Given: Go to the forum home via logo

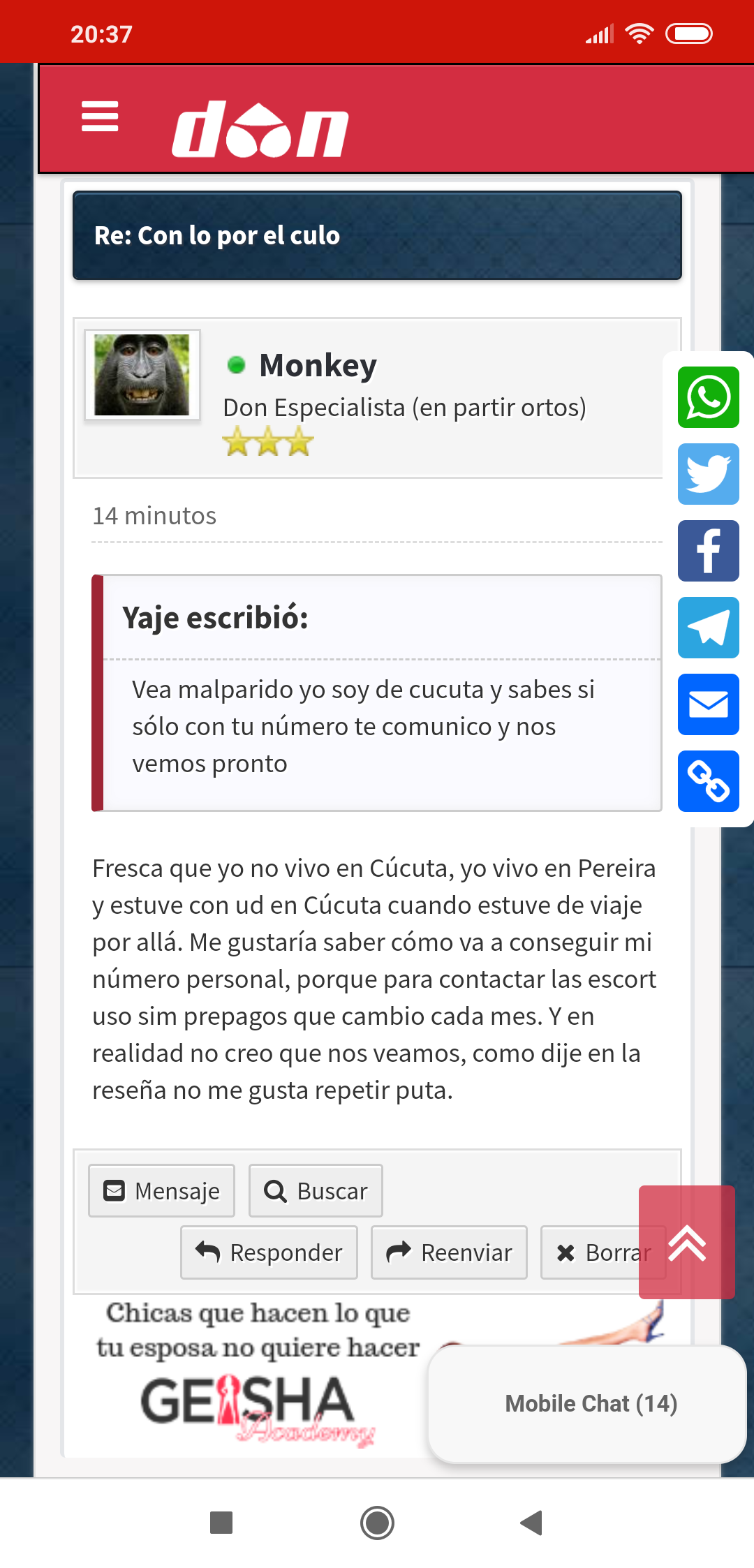Looking at the screenshot, I should tap(260, 130).
